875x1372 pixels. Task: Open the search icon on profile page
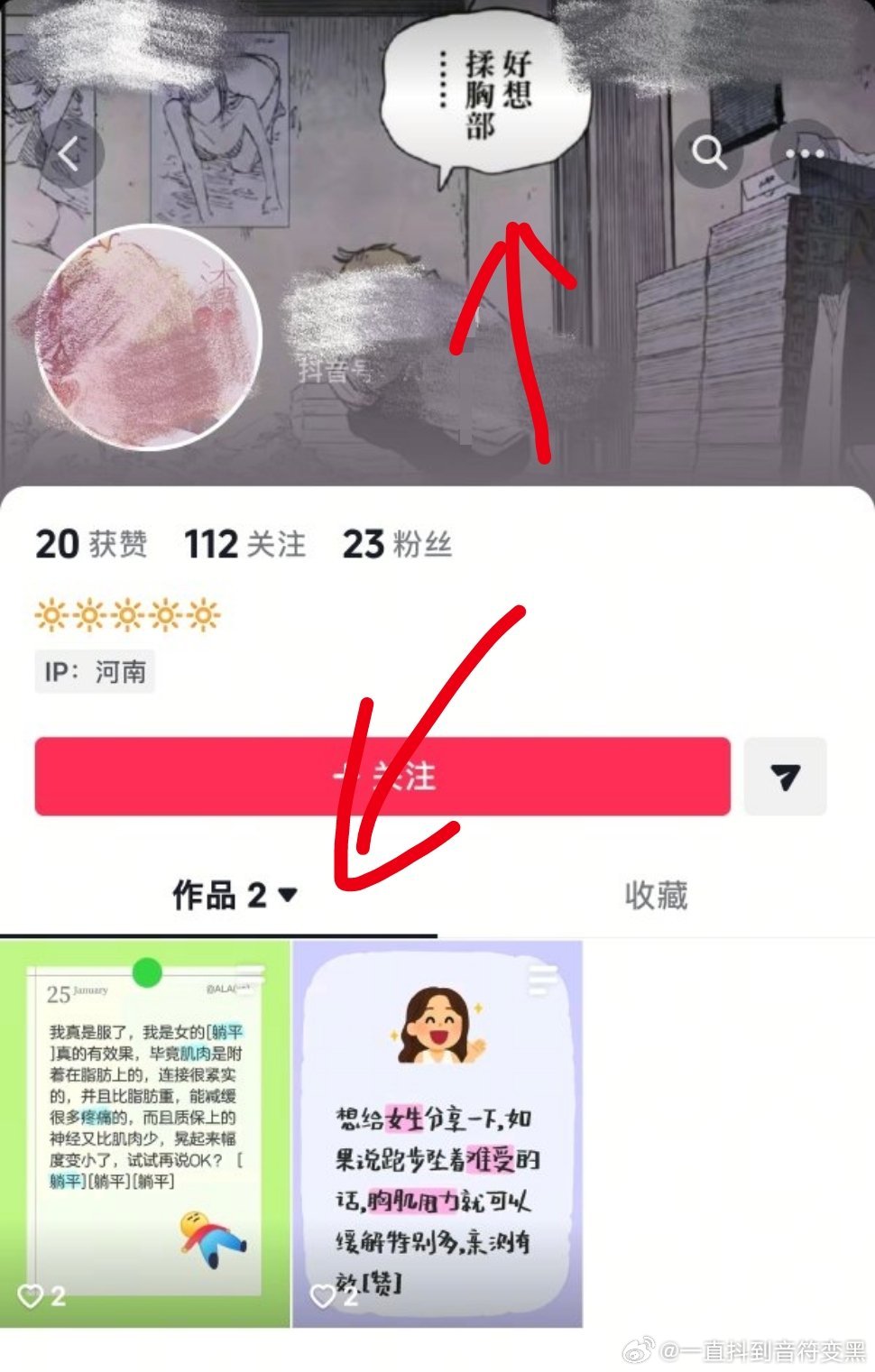pyautogui.click(x=711, y=153)
